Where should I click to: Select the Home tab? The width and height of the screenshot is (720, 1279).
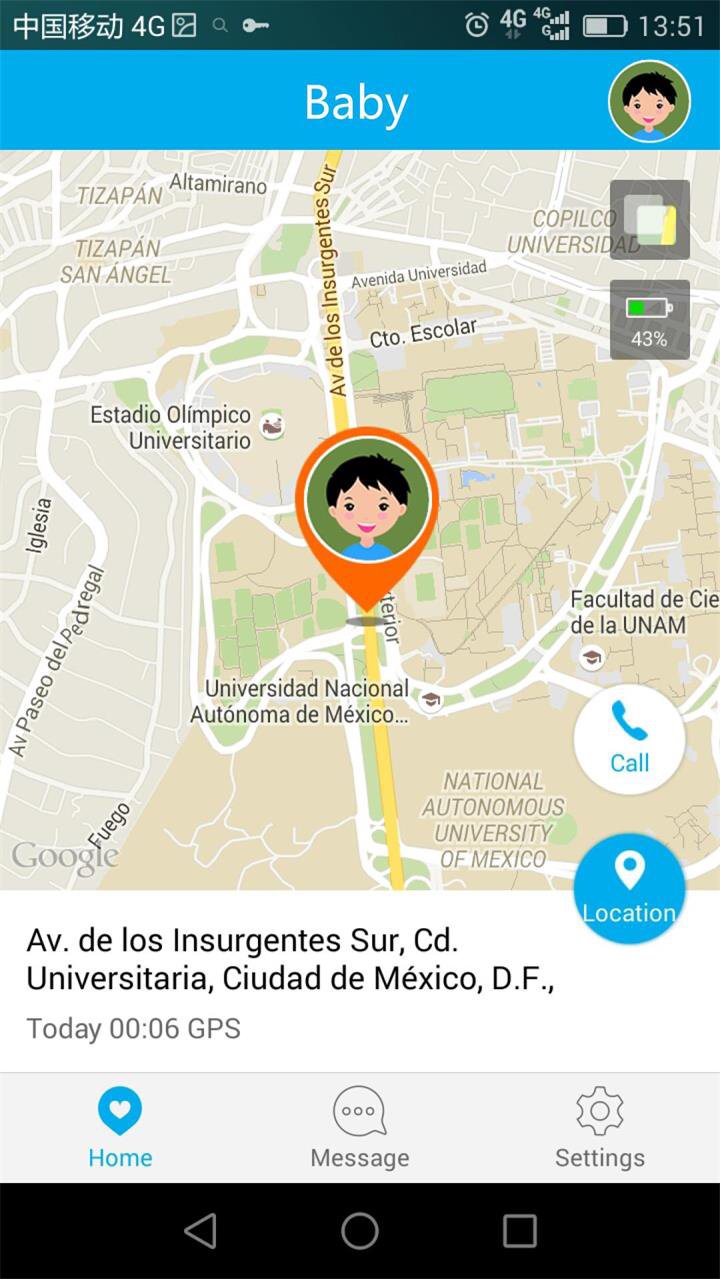tap(120, 1128)
